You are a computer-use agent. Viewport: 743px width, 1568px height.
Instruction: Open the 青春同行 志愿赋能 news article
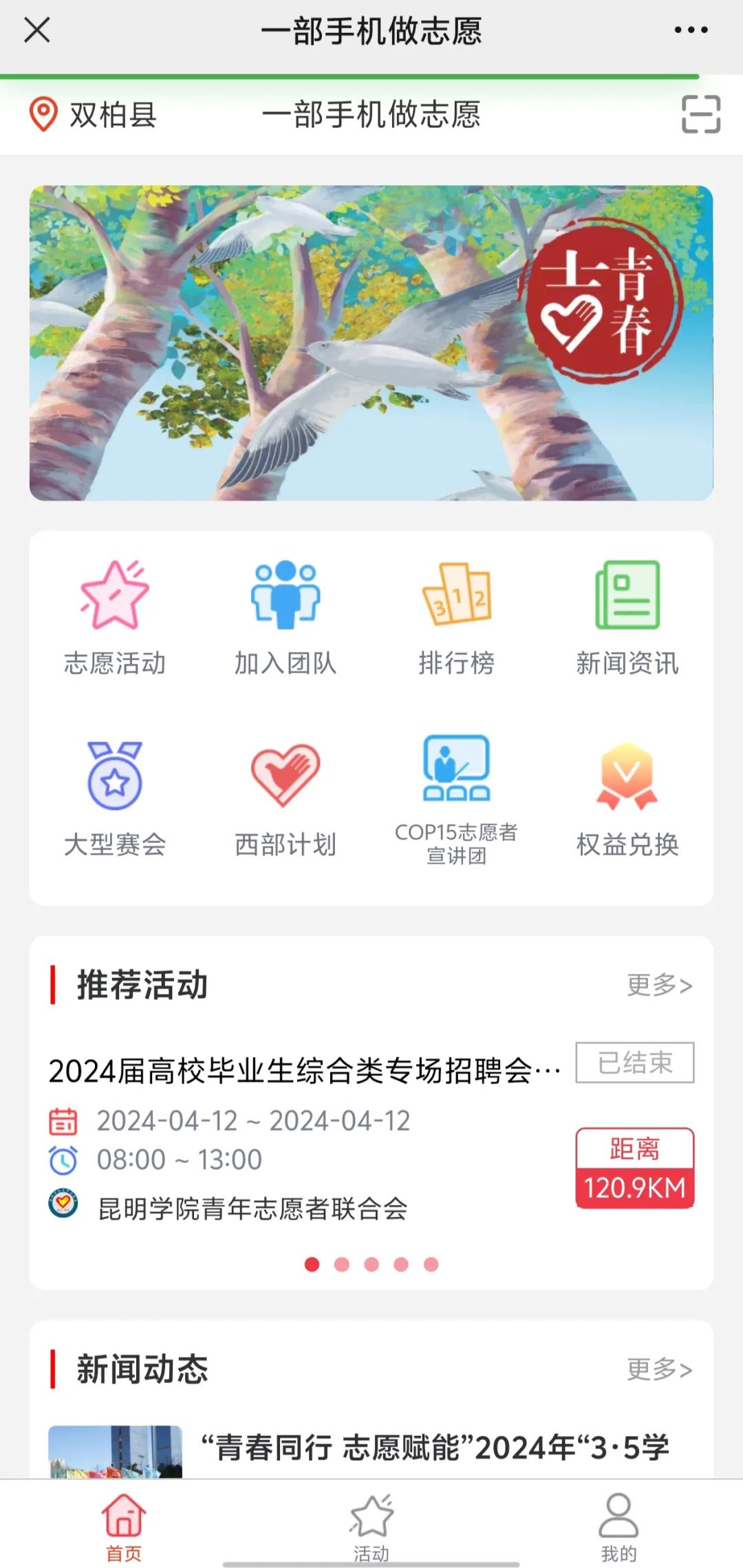pos(433,1448)
